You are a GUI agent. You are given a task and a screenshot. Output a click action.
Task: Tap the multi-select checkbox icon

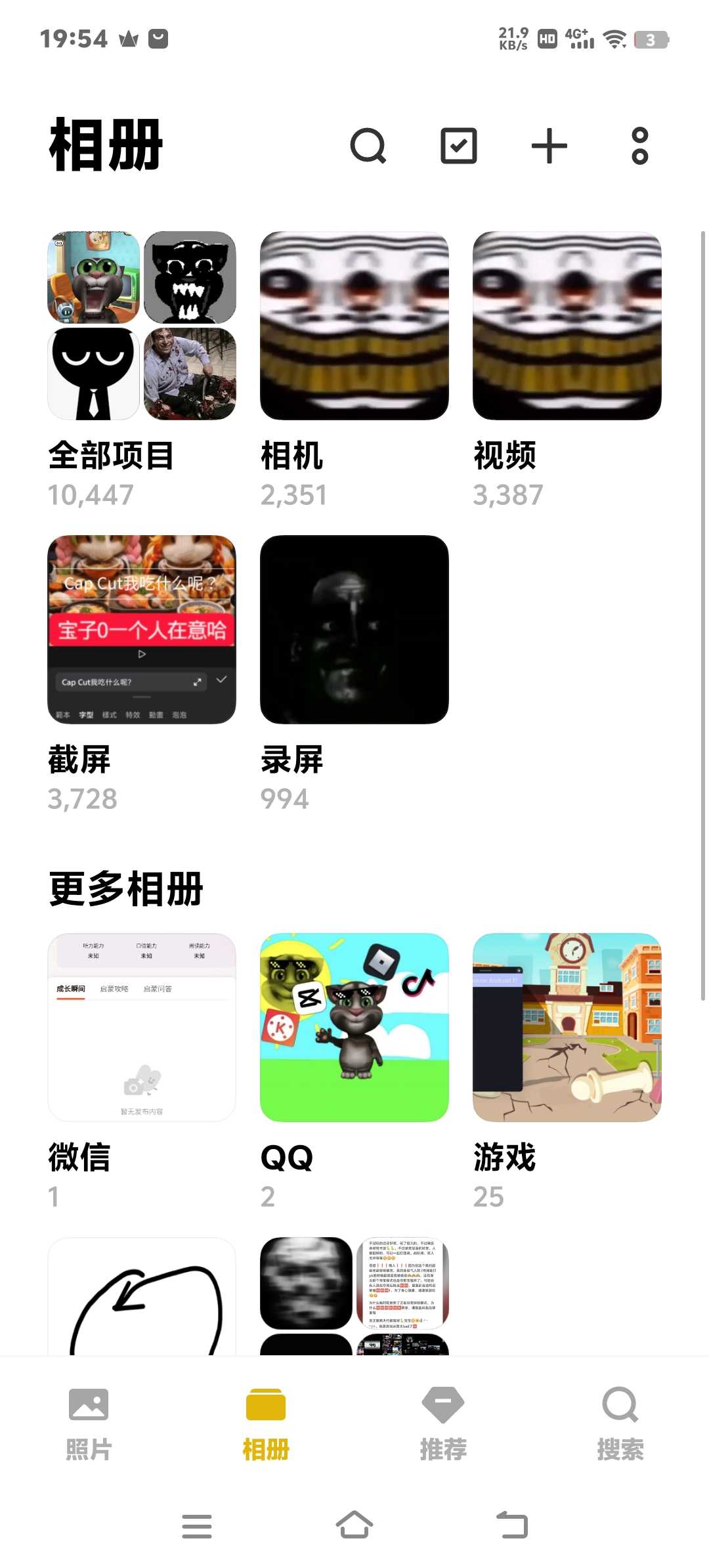[x=458, y=146]
